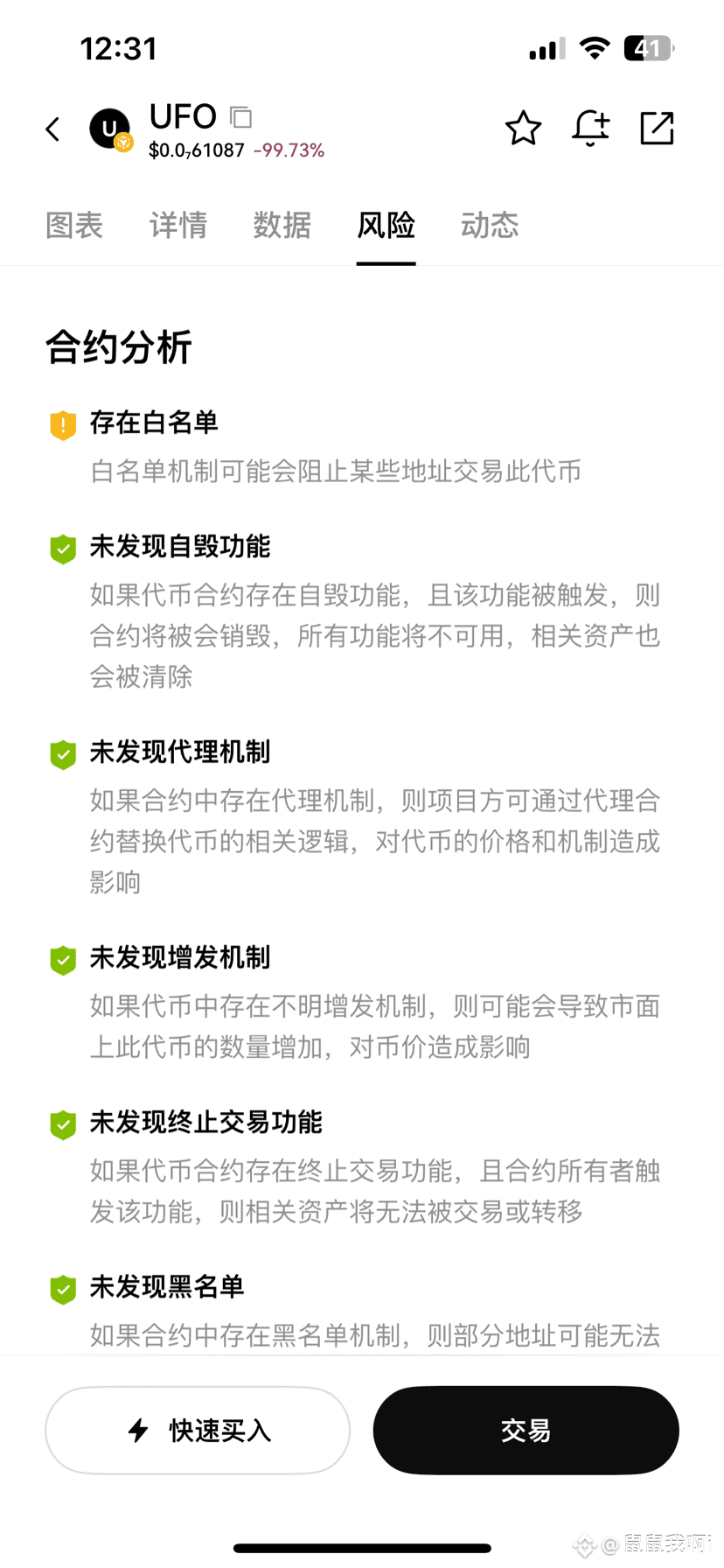Switch to the 动态 tab
Image resolution: width=724 pixels, height=1568 pixels.
[490, 225]
